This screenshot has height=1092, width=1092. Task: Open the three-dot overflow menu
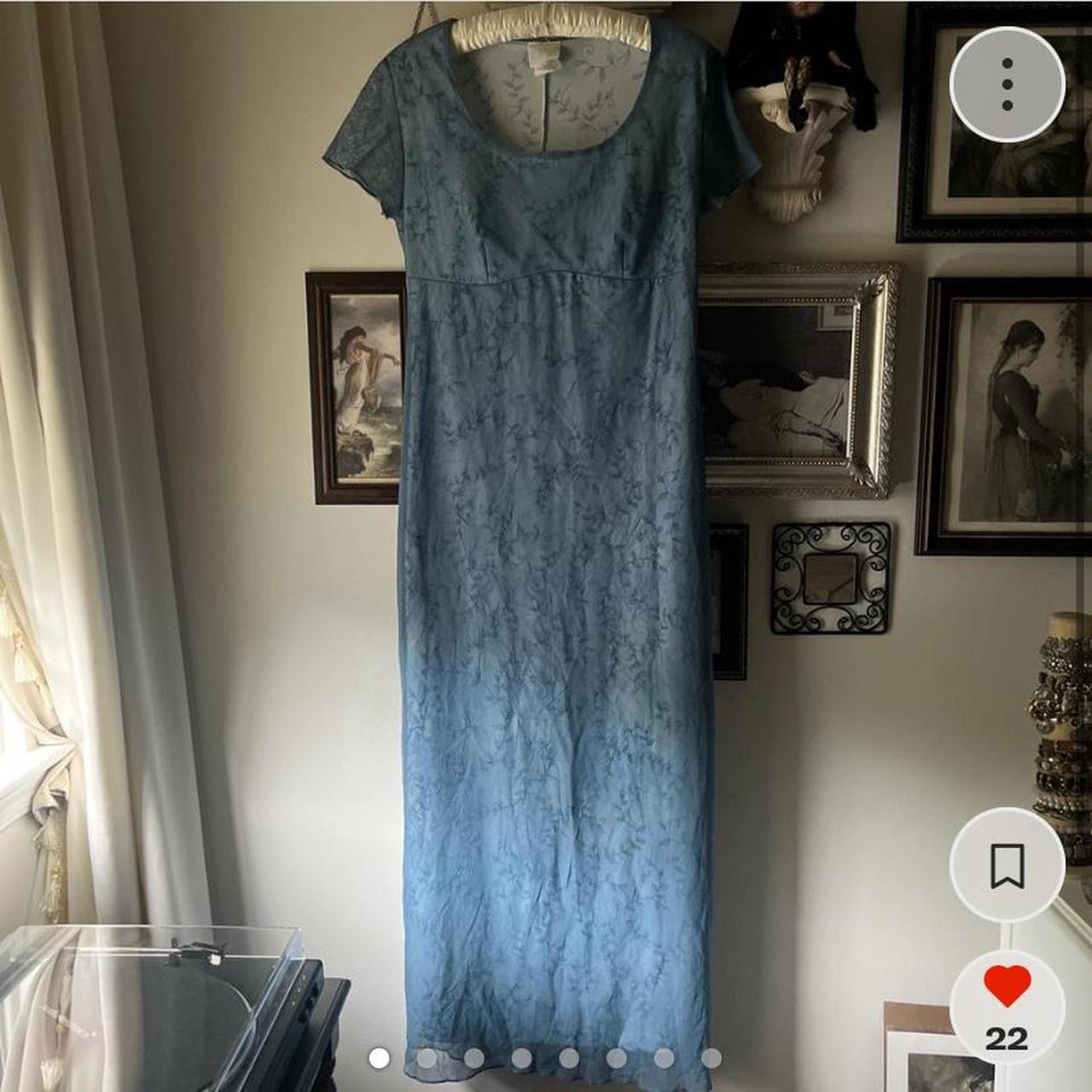[1008, 84]
